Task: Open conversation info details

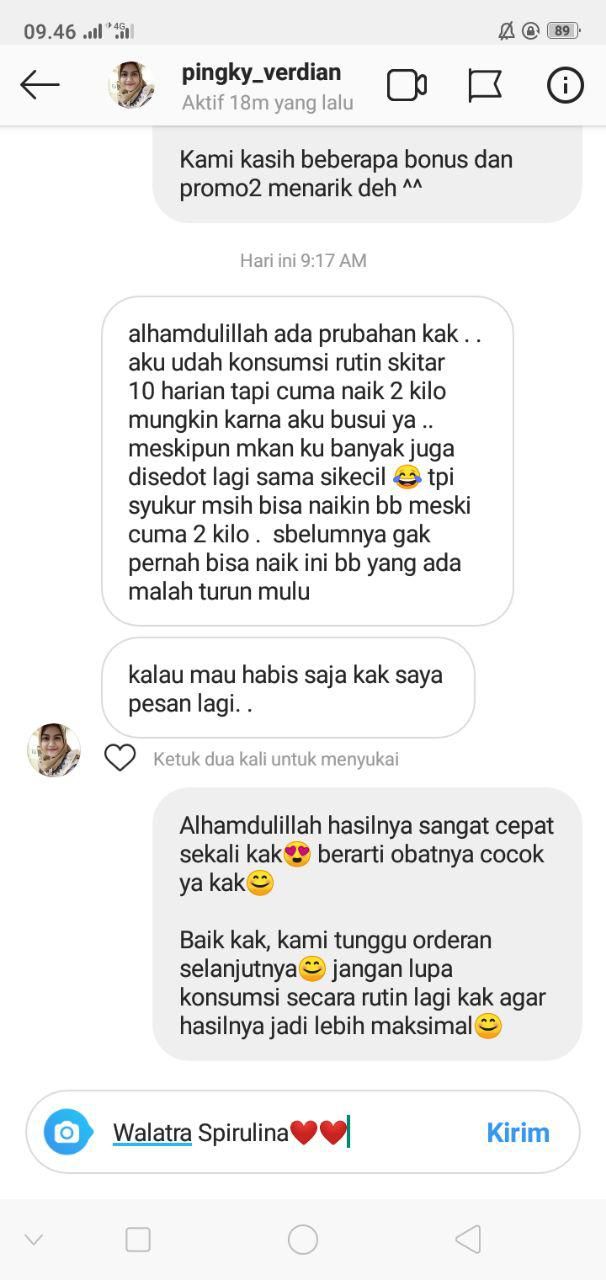Action: (565, 86)
